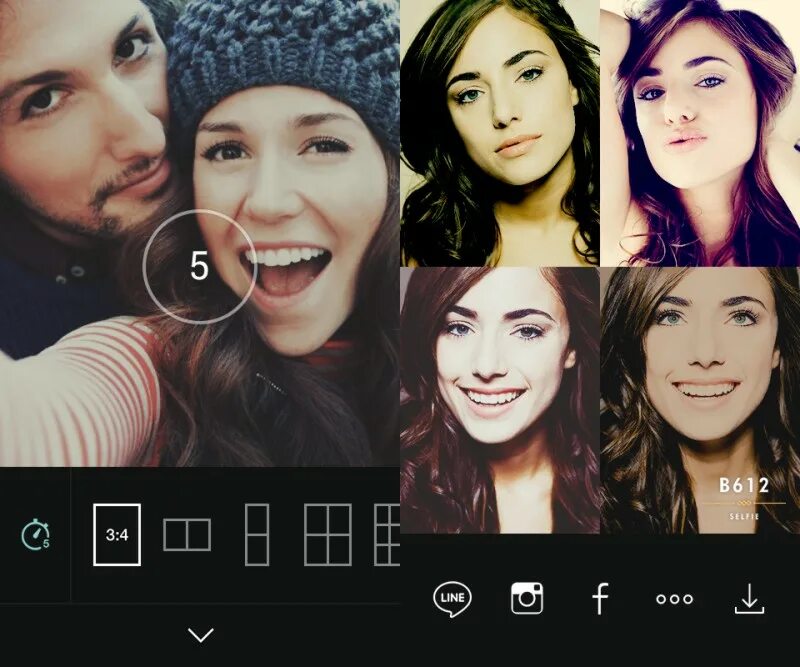The height and width of the screenshot is (667, 800).
Task: Share the collage to Instagram
Action: (x=527, y=598)
